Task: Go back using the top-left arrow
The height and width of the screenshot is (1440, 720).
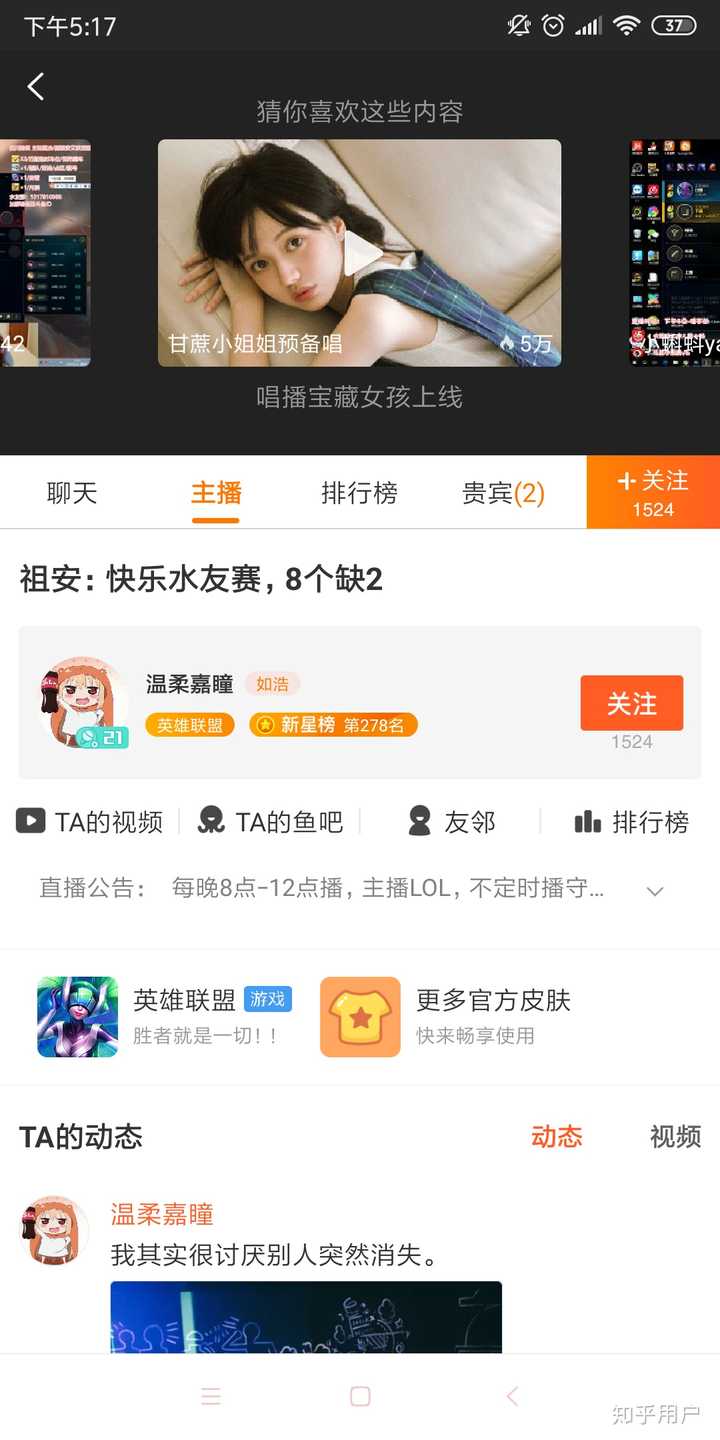Action: pos(36,87)
